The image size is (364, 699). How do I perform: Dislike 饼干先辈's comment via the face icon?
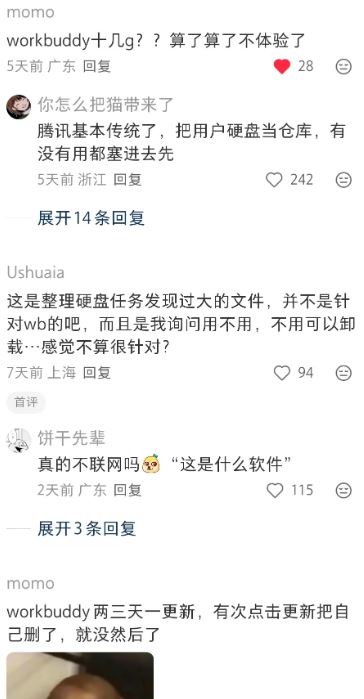pyautogui.click(x=344, y=490)
